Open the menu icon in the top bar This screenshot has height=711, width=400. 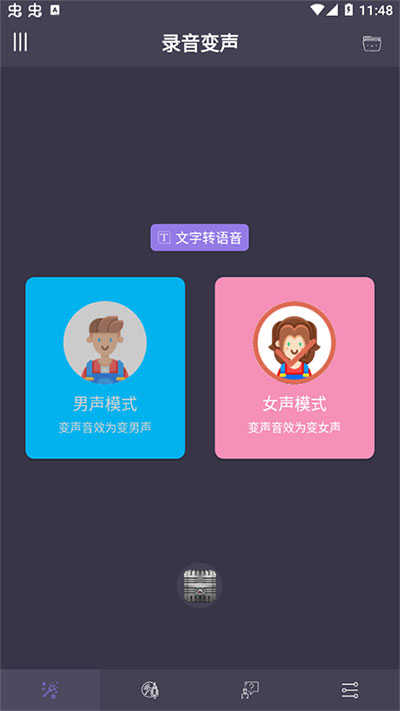pos(20,42)
